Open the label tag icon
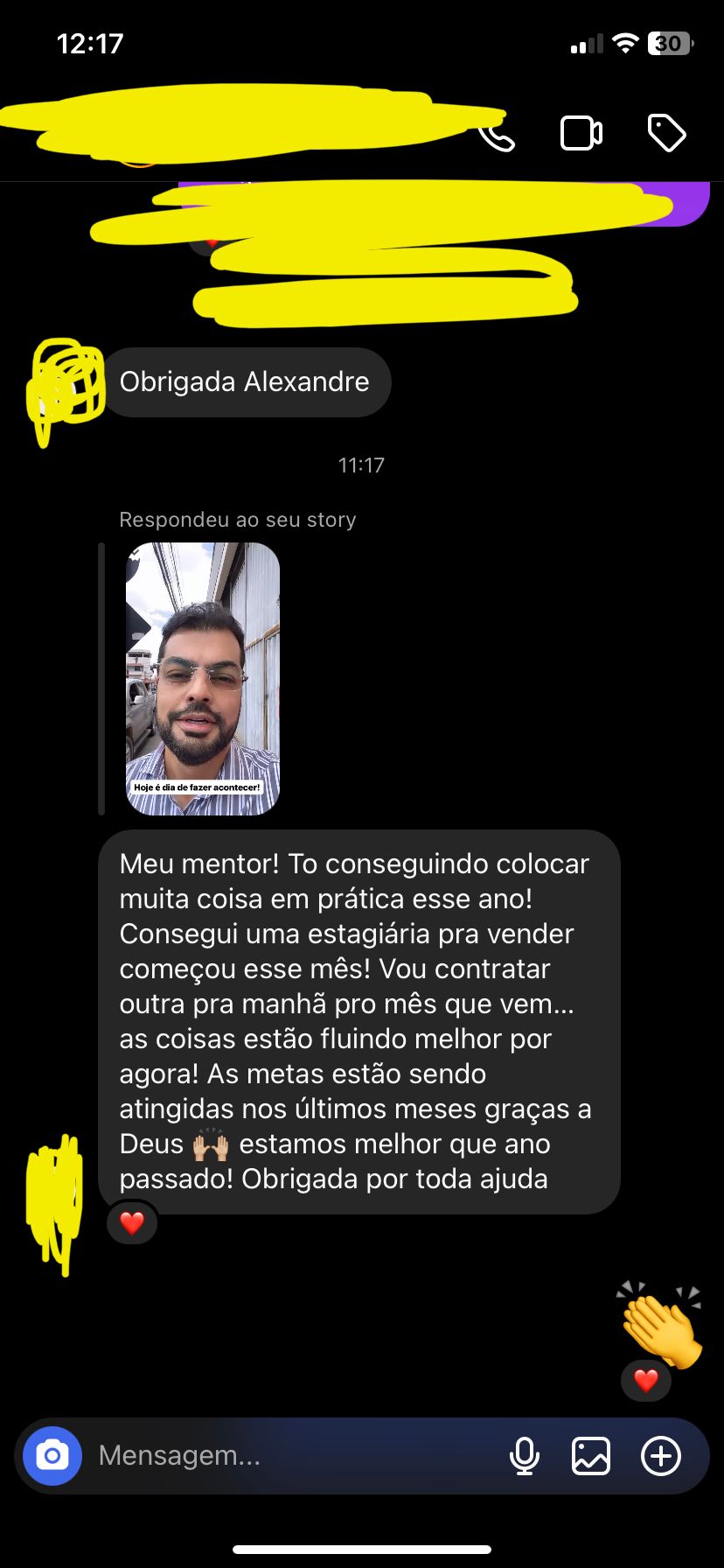The height and width of the screenshot is (1568, 724). pos(666,133)
